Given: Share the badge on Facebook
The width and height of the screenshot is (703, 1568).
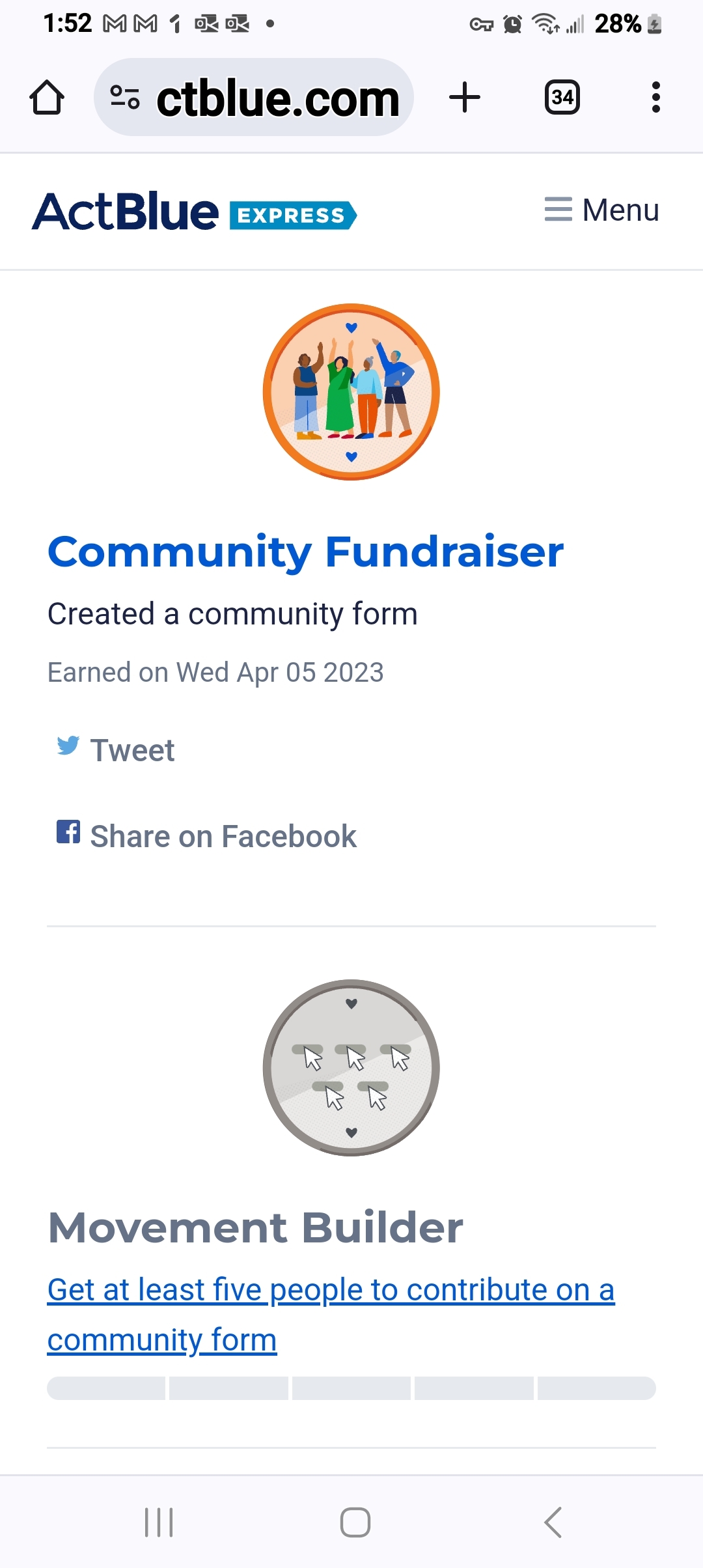Looking at the screenshot, I should 206,836.
